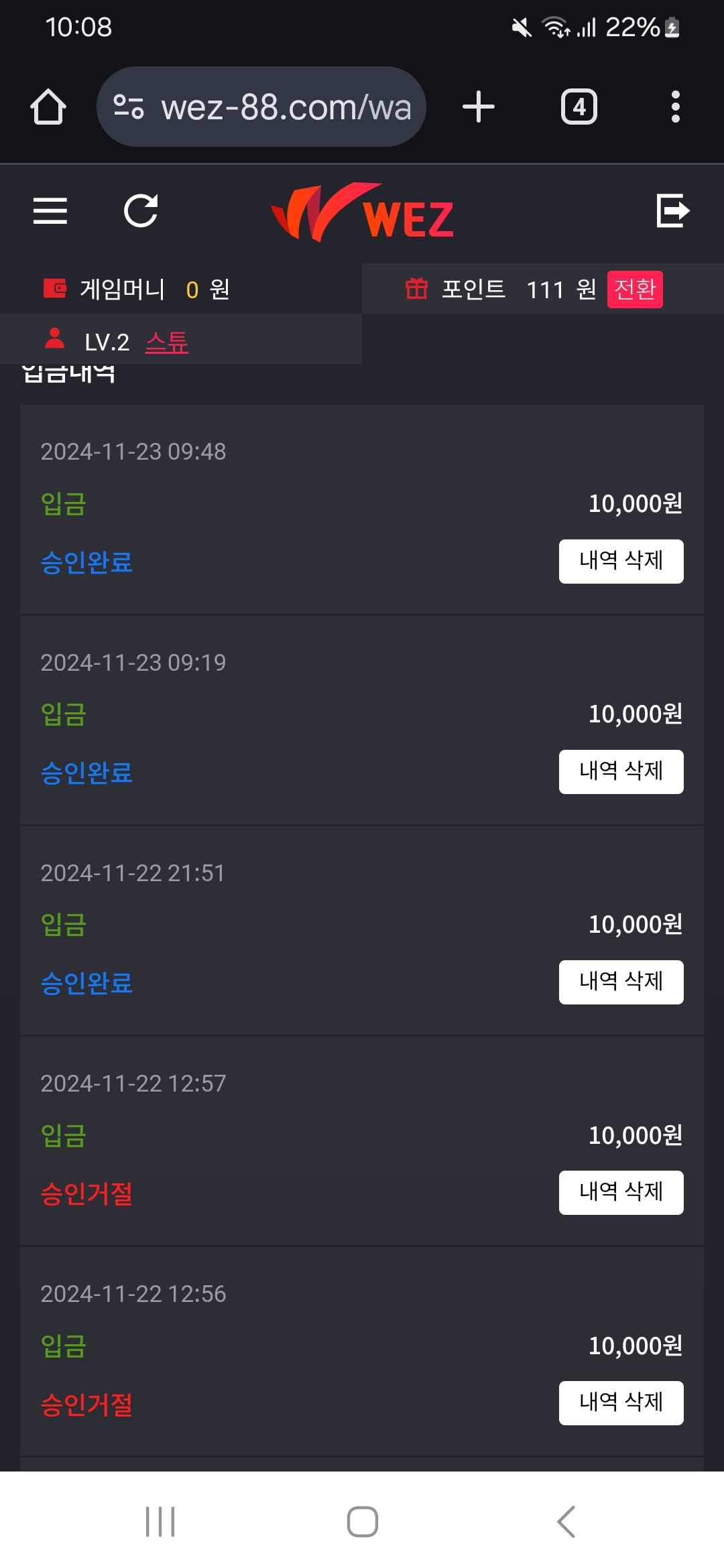Go back with the system back button
Viewport: 724px width, 1568px height.
[x=566, y=1522]
